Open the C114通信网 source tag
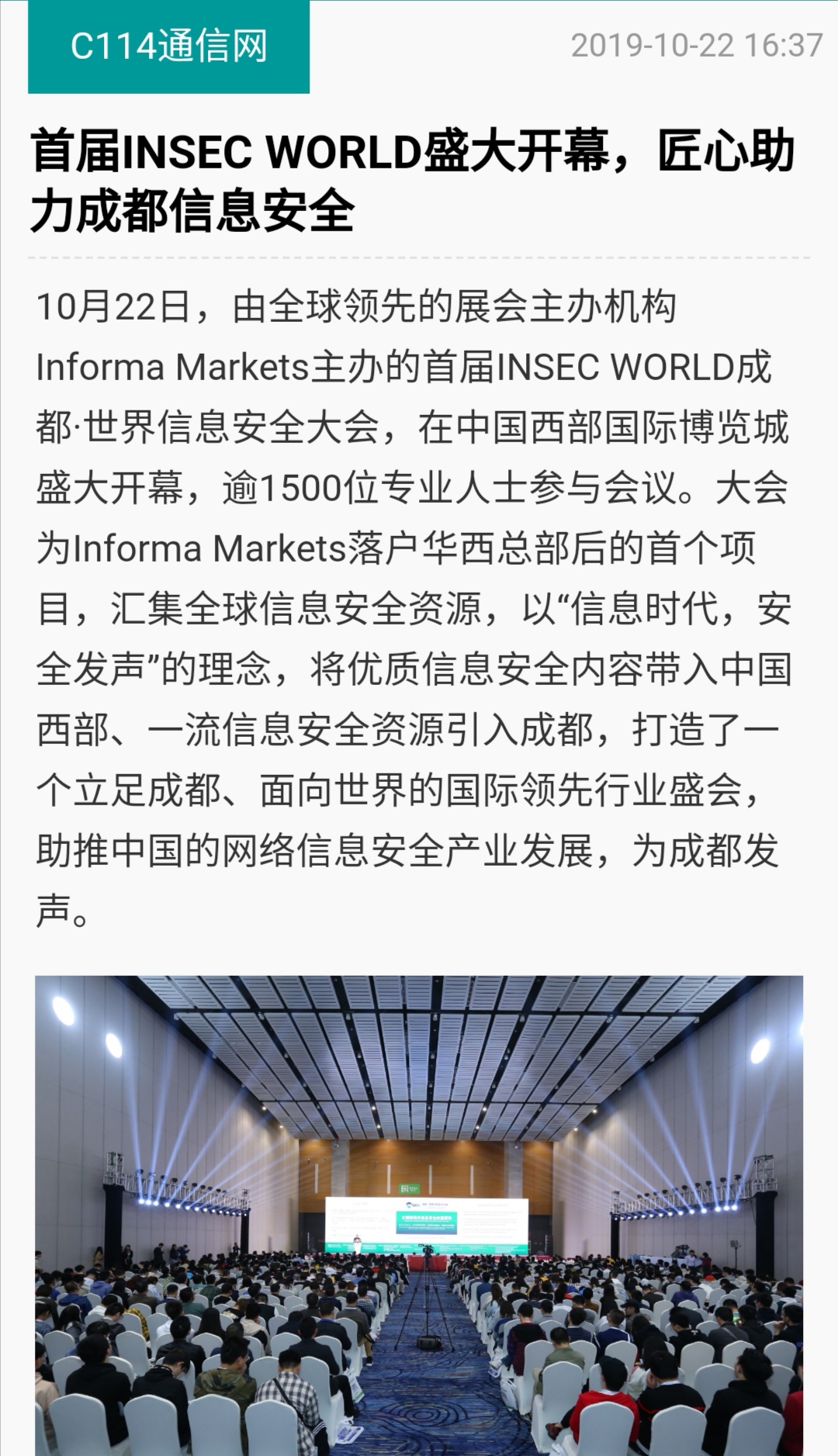 click(x=168, y=47)
